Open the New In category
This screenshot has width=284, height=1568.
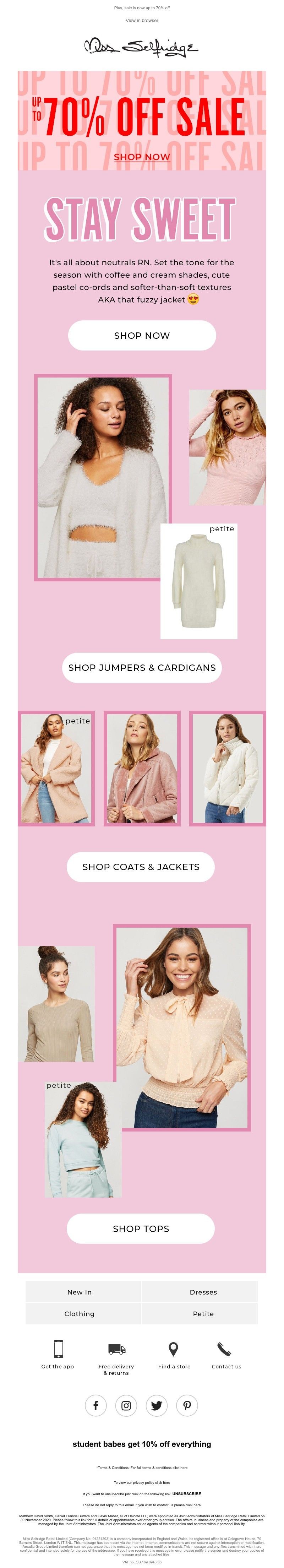tap(80, 1292)
